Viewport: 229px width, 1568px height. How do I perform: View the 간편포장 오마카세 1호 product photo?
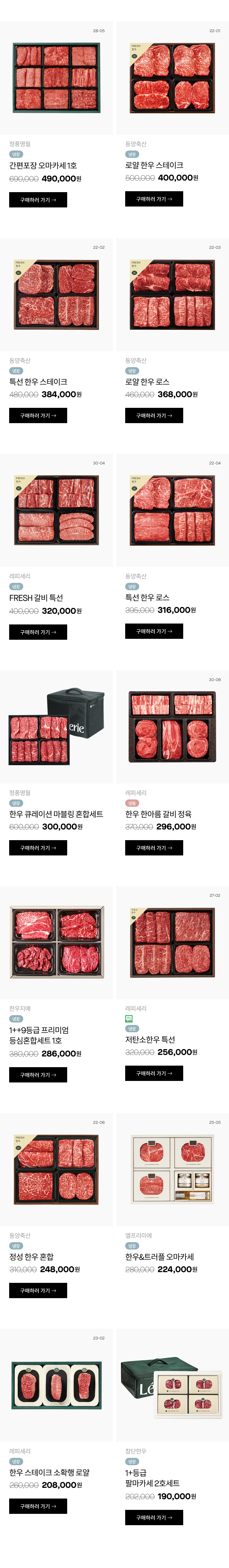[x=56, y=78]
